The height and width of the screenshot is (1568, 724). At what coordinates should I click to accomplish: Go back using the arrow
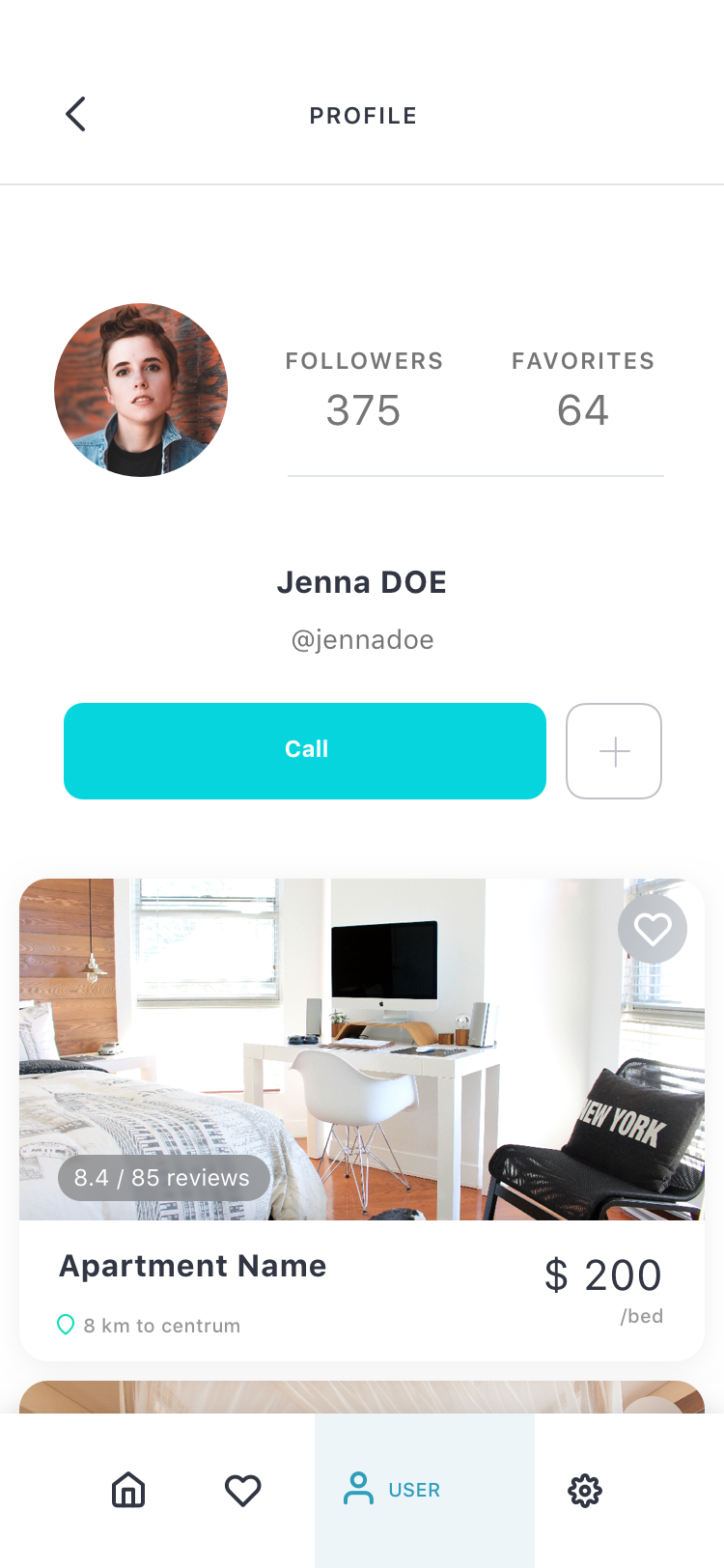75,114
